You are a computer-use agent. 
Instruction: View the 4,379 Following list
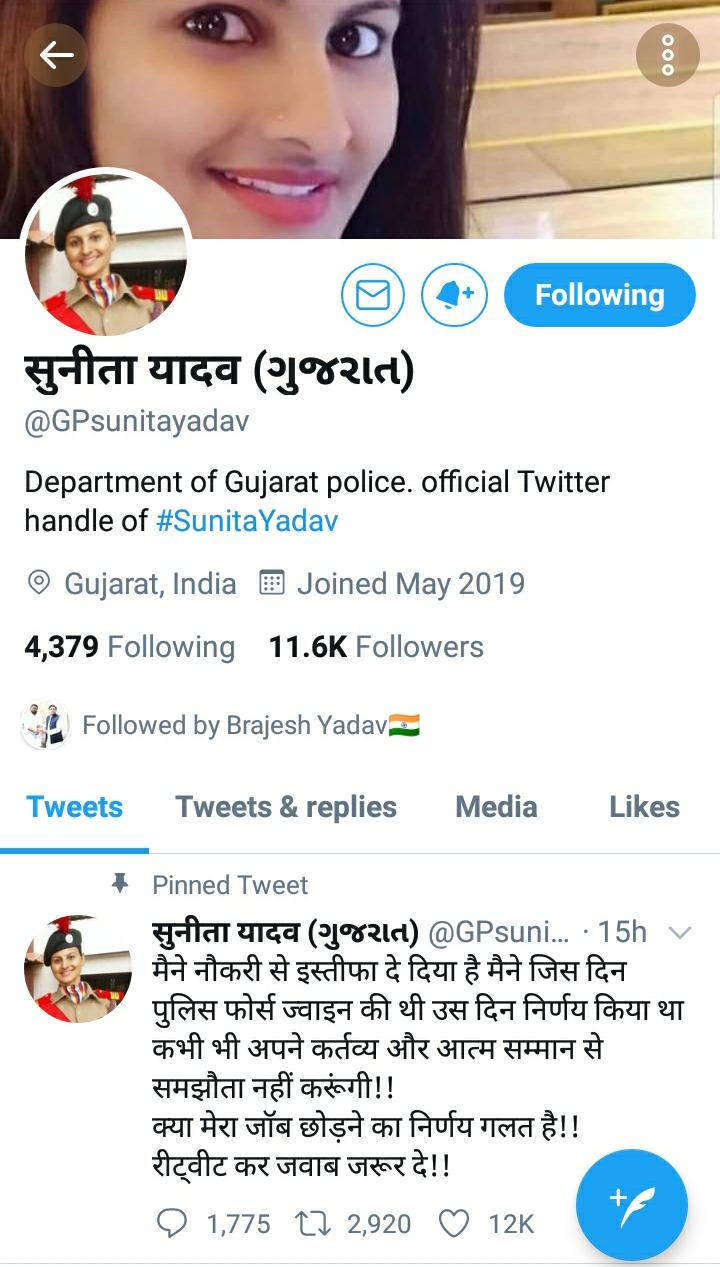pos(130,647)
